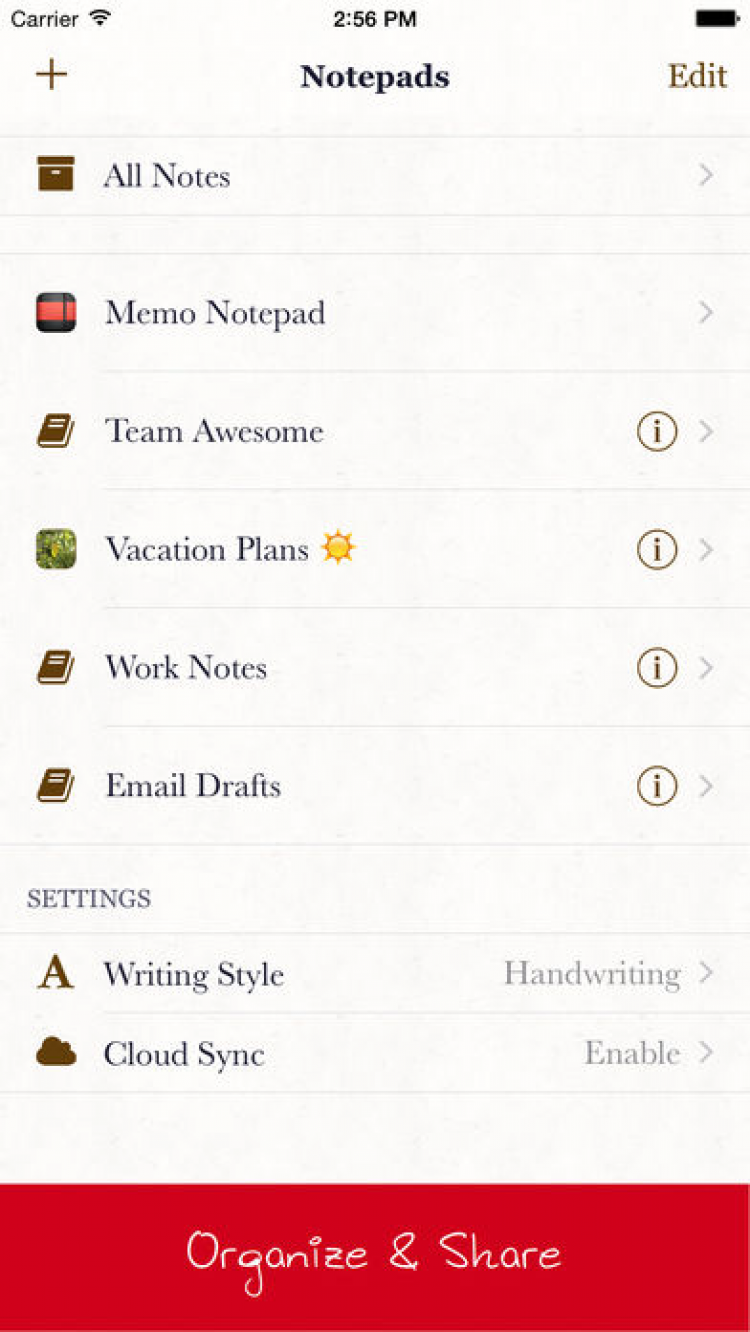
Task: Change the Writing Style setting
Action: point(375,973)
